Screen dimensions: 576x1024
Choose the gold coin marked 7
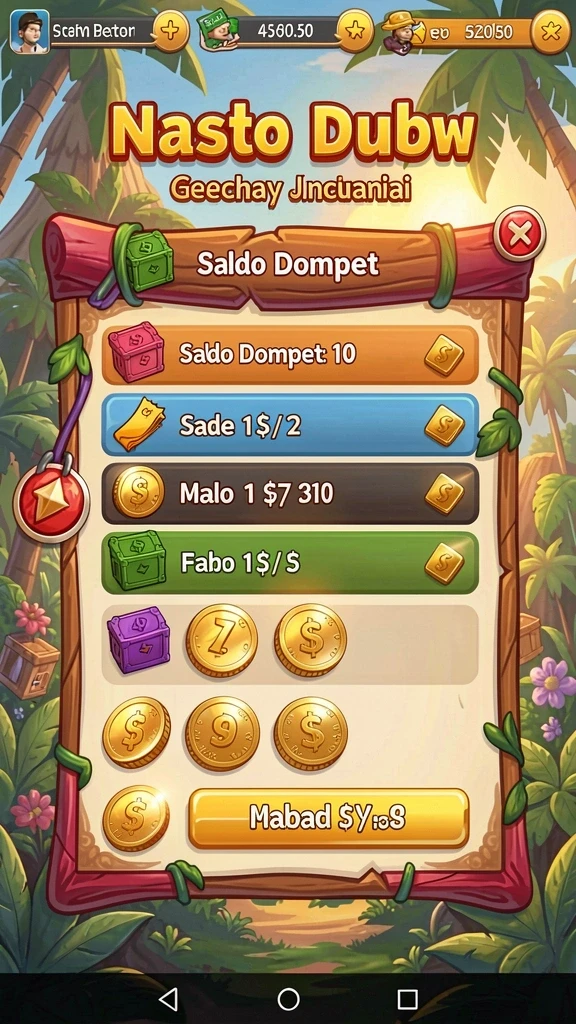pos(222,640)
